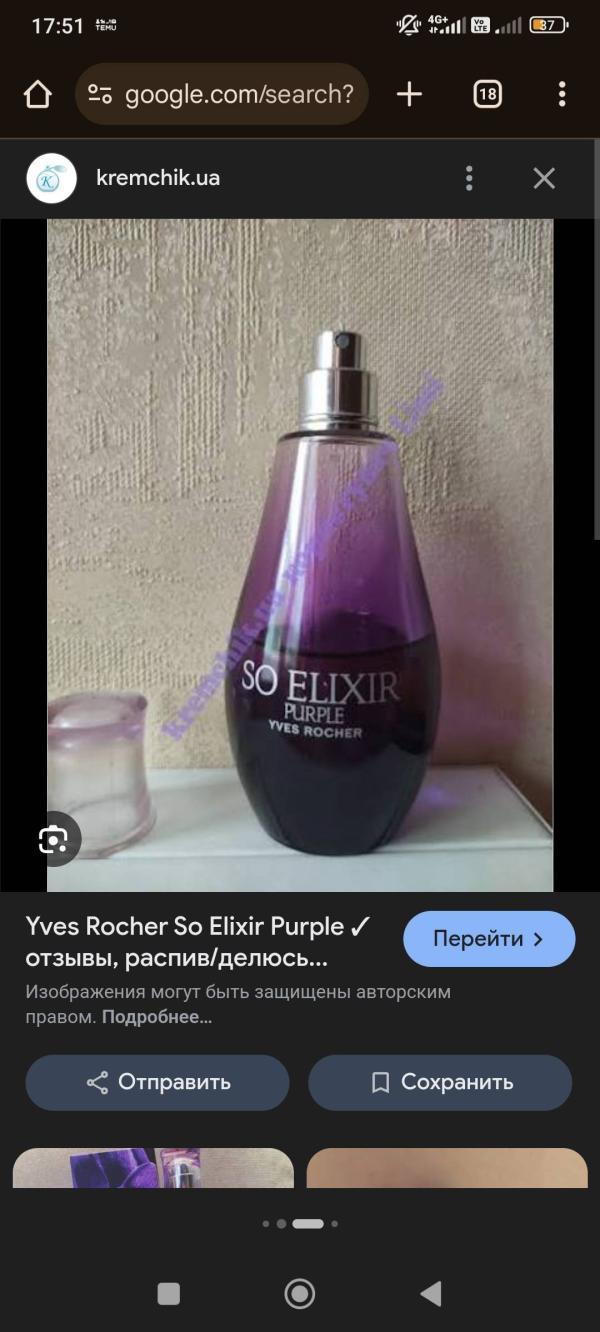Image resolution: width=600 pixels, height=1332 pixels.
Task: Search this image with Google Lens
Action: click(x=53, y=839)
